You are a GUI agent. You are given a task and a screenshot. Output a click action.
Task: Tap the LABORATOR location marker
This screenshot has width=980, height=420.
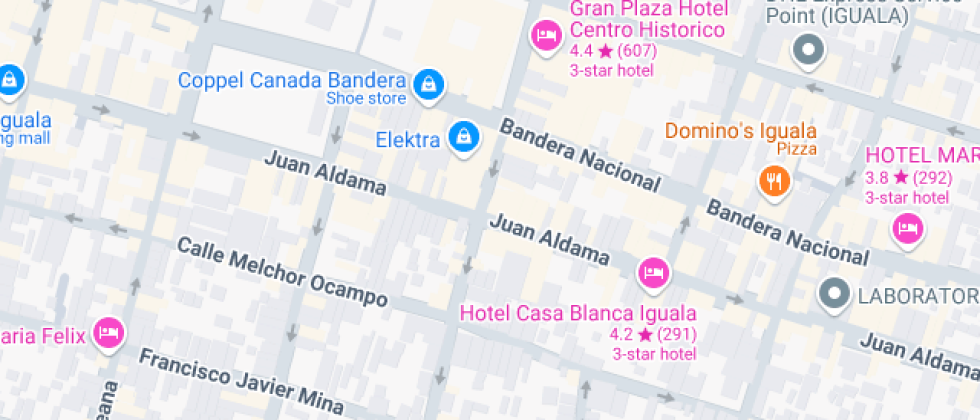click(833, 294)
